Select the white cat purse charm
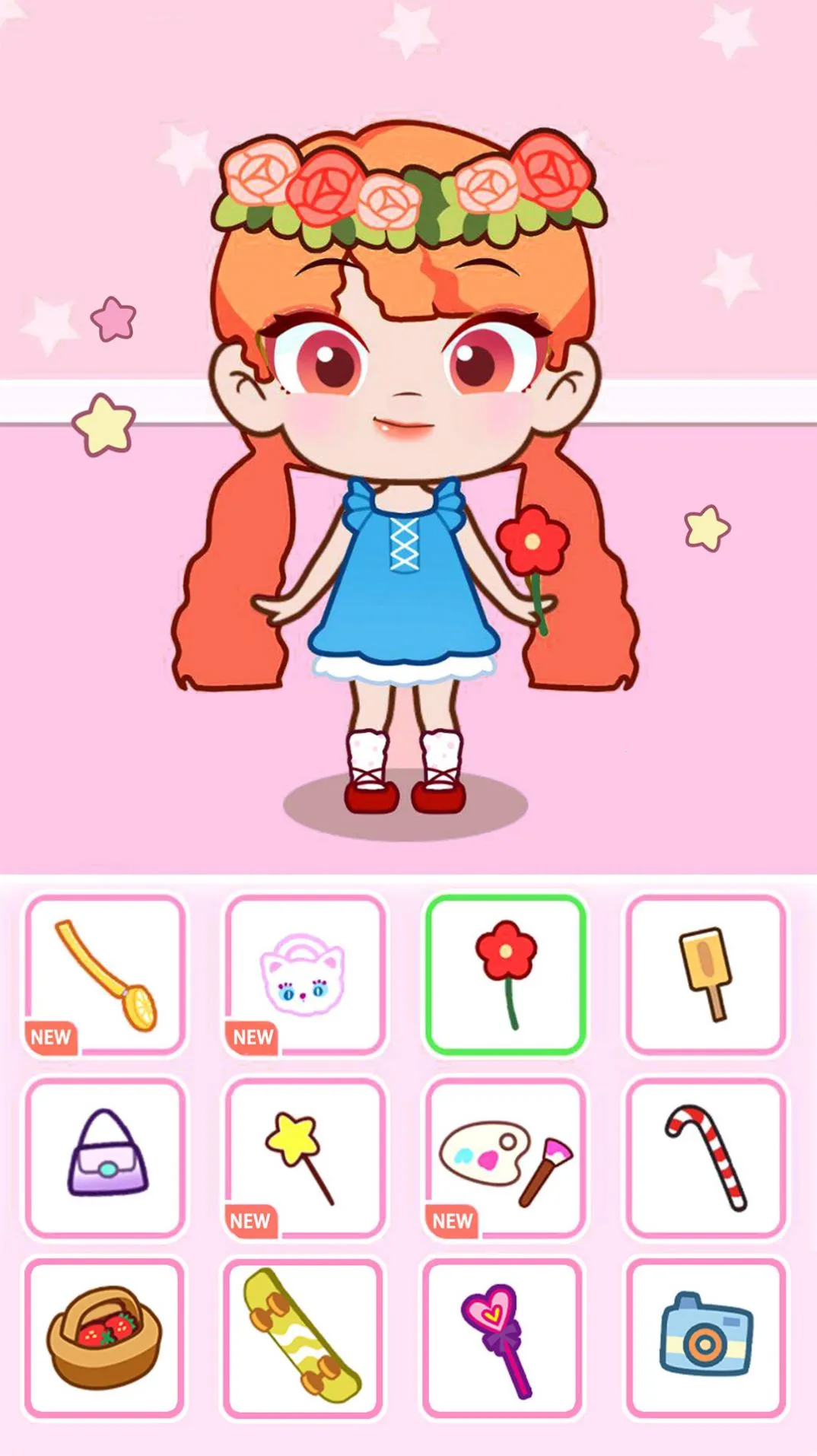The width and height of the screenshot is (817, 1456). point(304,976)
